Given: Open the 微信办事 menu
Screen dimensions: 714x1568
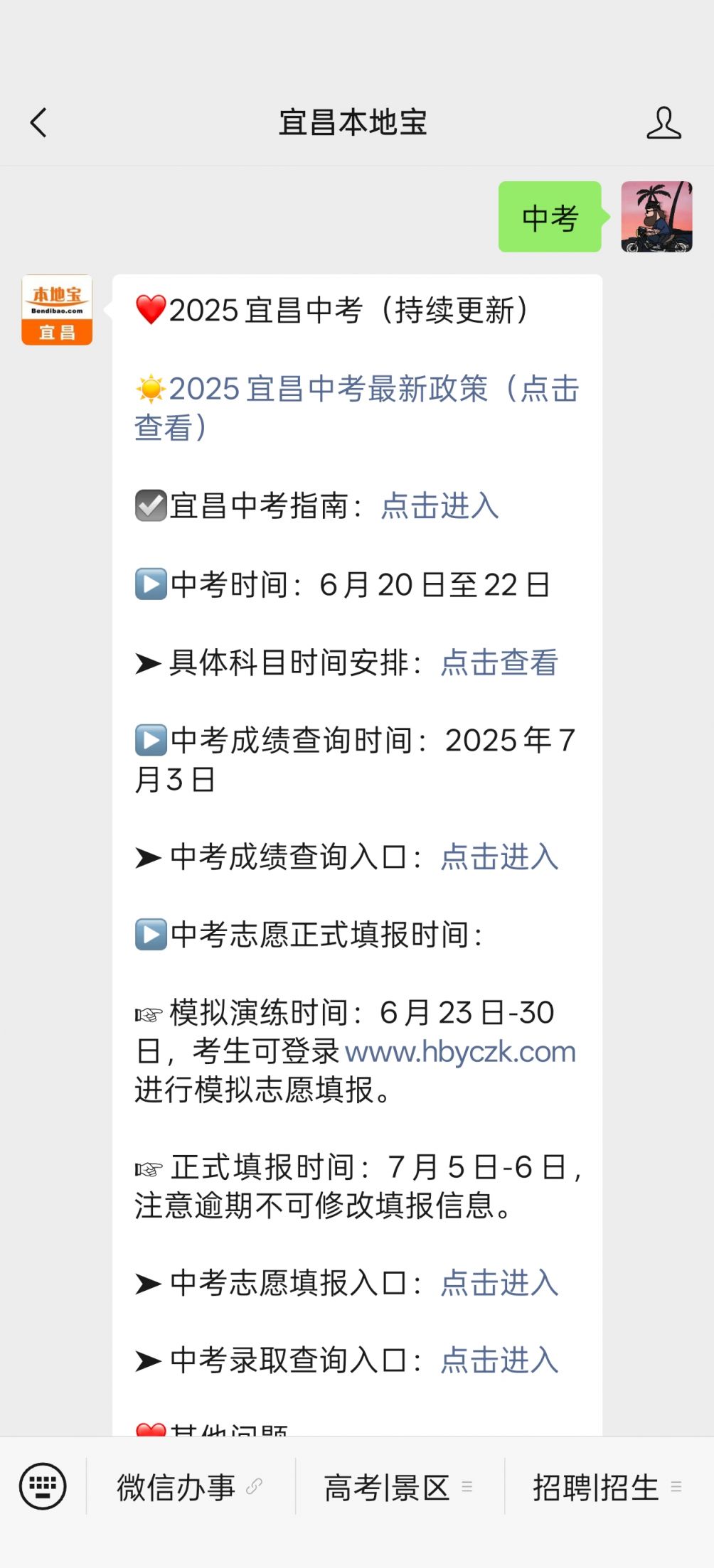Looking at the screenshot, I should tap(191, 1487).
